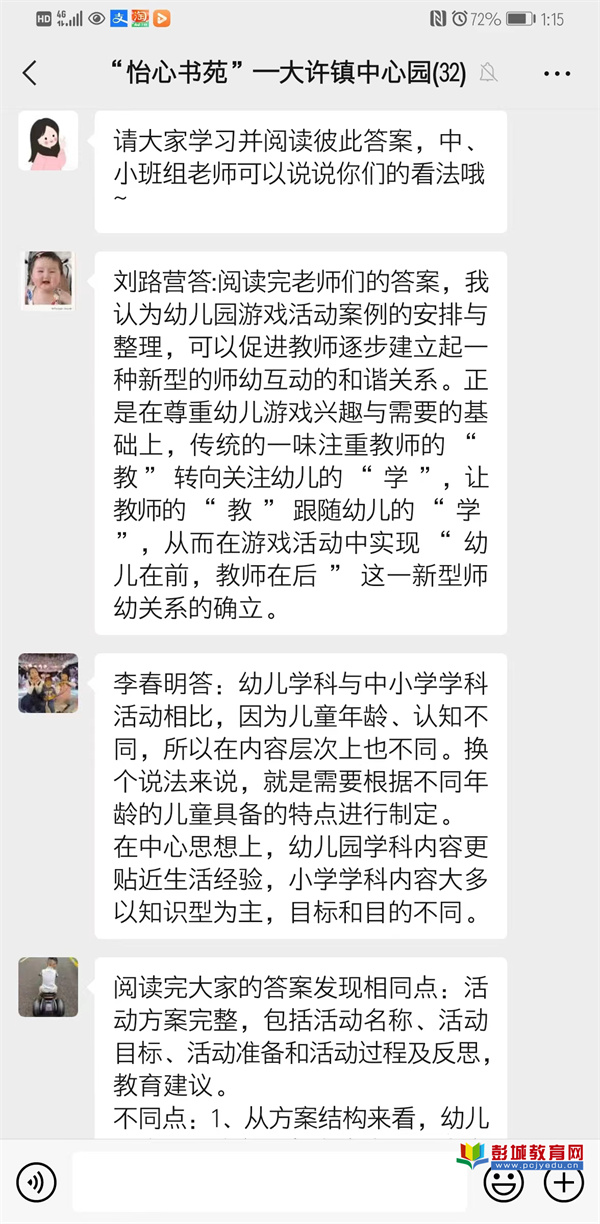600x1224 pixels.
Task: Open the group chat overflow menu
Action: click(x=557, y=73)
